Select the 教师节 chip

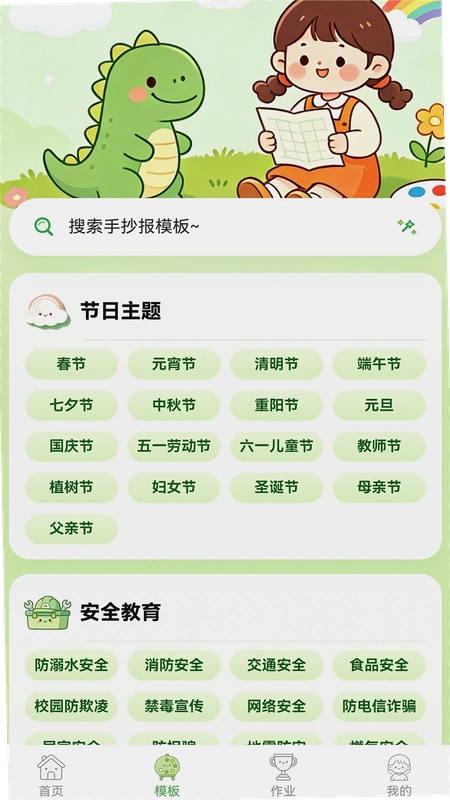pyautogui.click(x=379, y=446)
